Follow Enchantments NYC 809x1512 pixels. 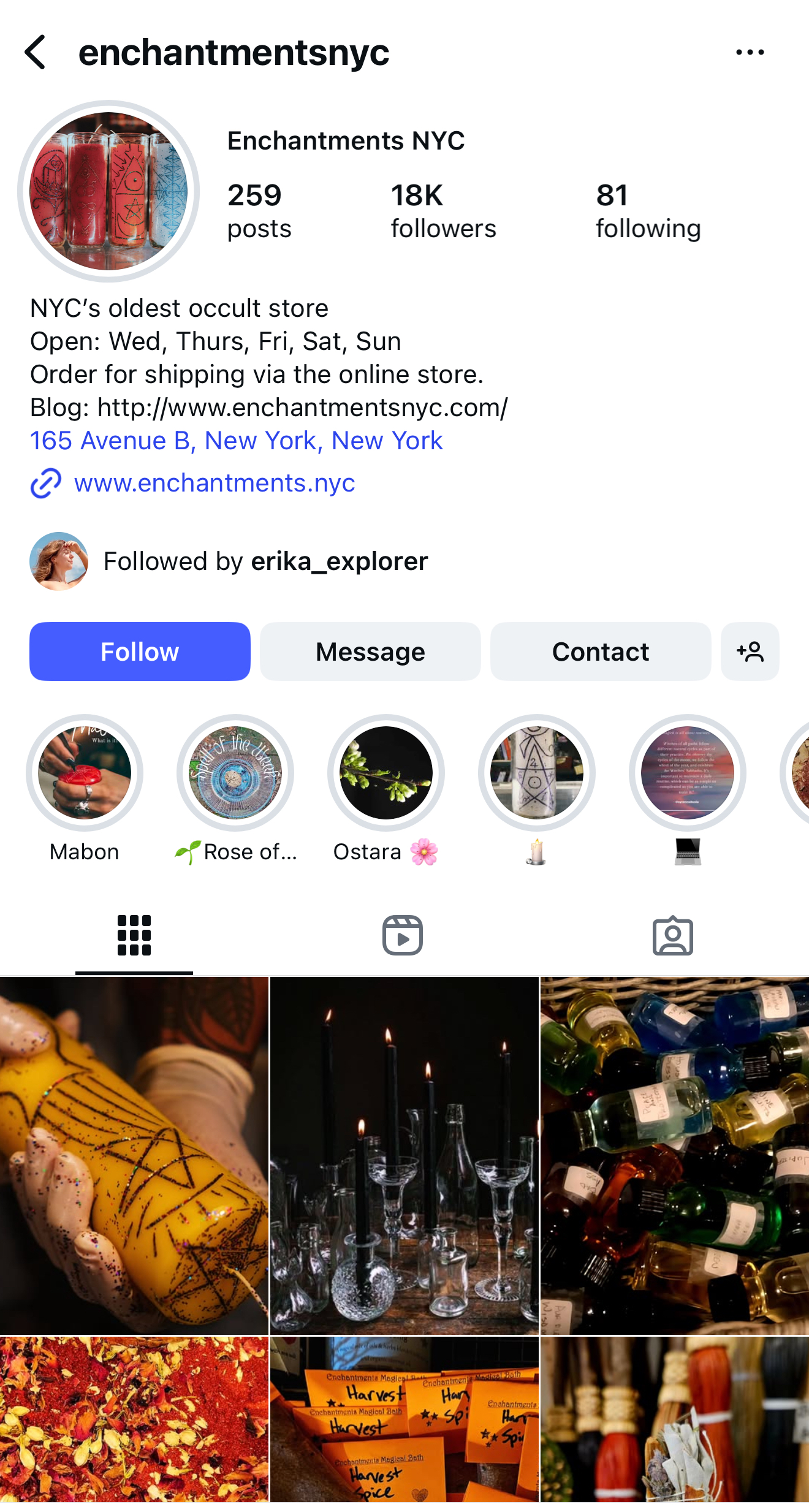tap(140, 652)
